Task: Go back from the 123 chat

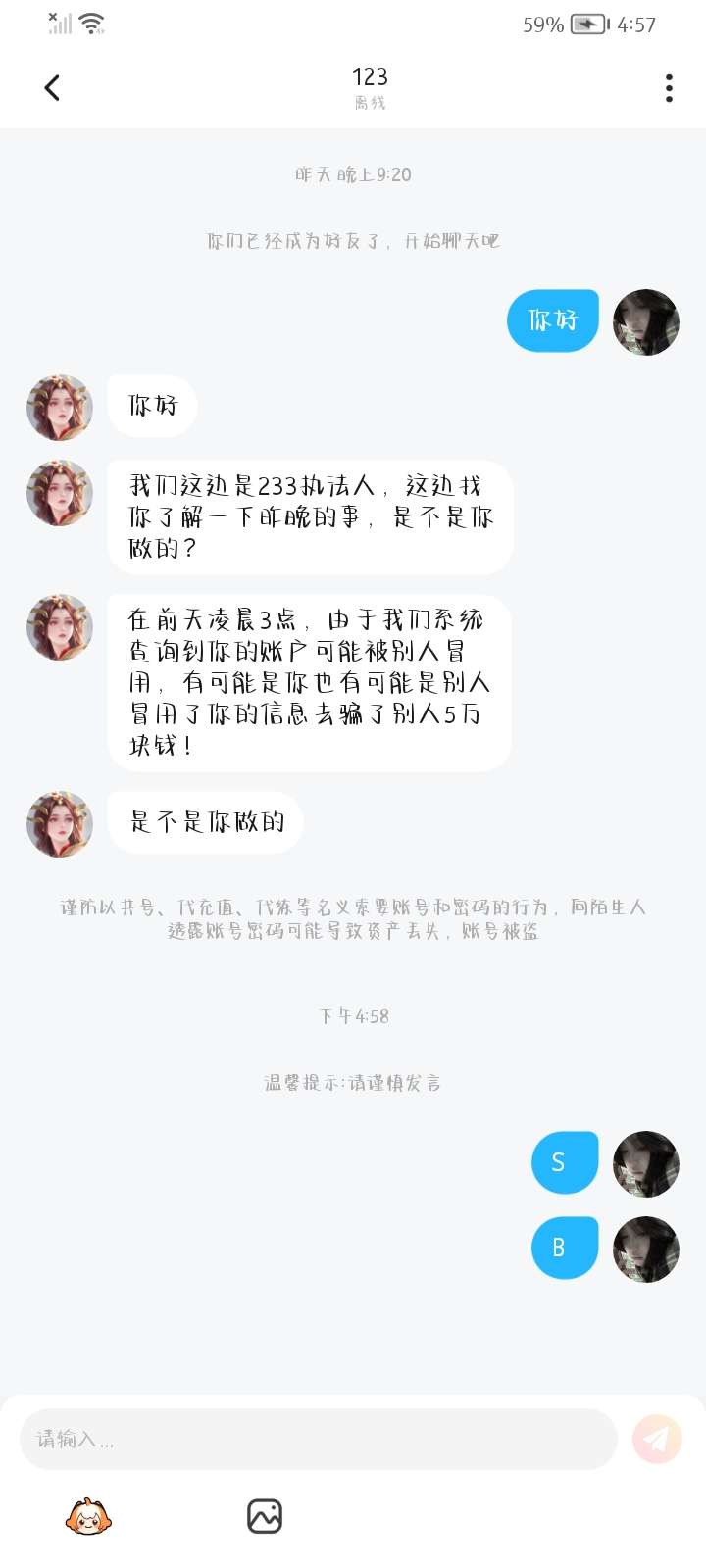Action: 53,88
